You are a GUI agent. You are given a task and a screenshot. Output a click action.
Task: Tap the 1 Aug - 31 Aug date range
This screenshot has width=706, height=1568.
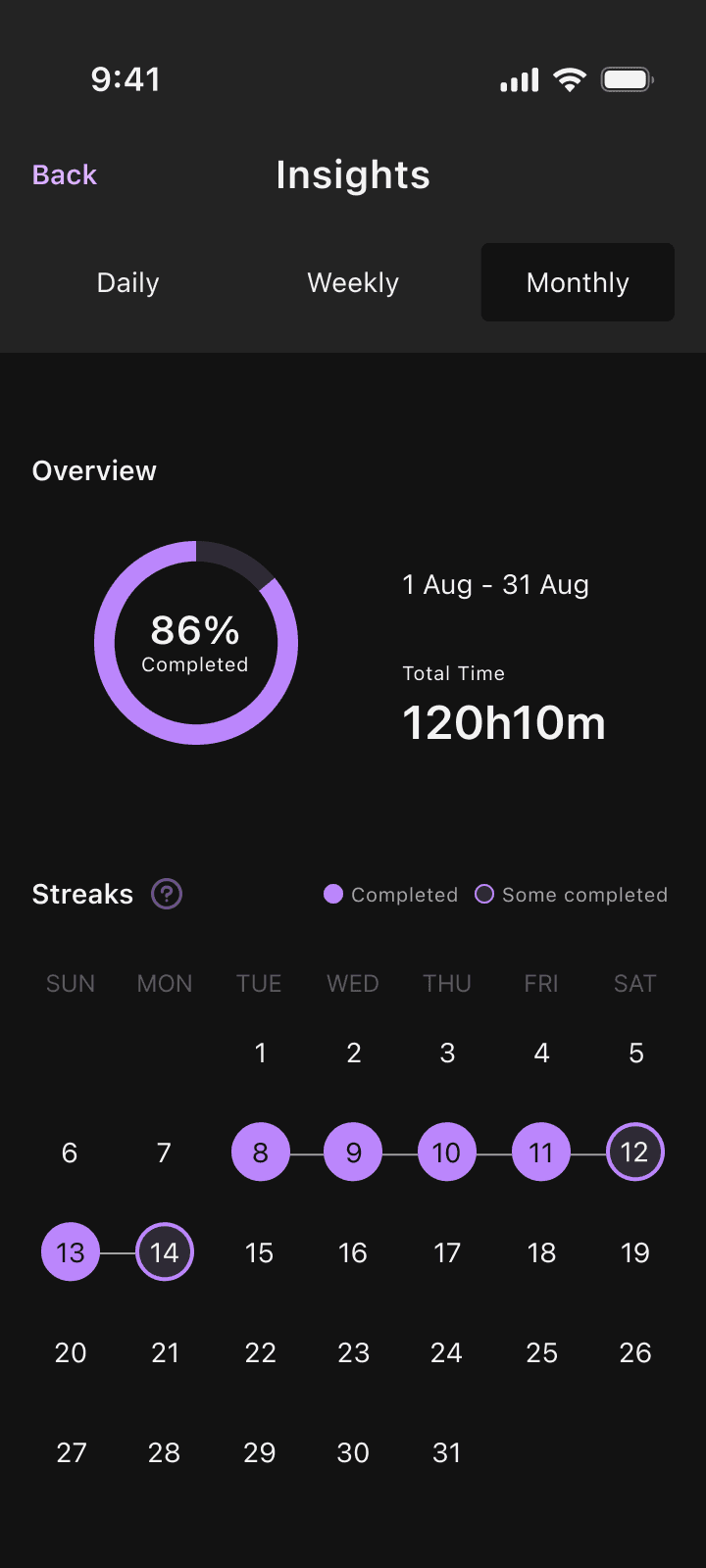[496, 584]
